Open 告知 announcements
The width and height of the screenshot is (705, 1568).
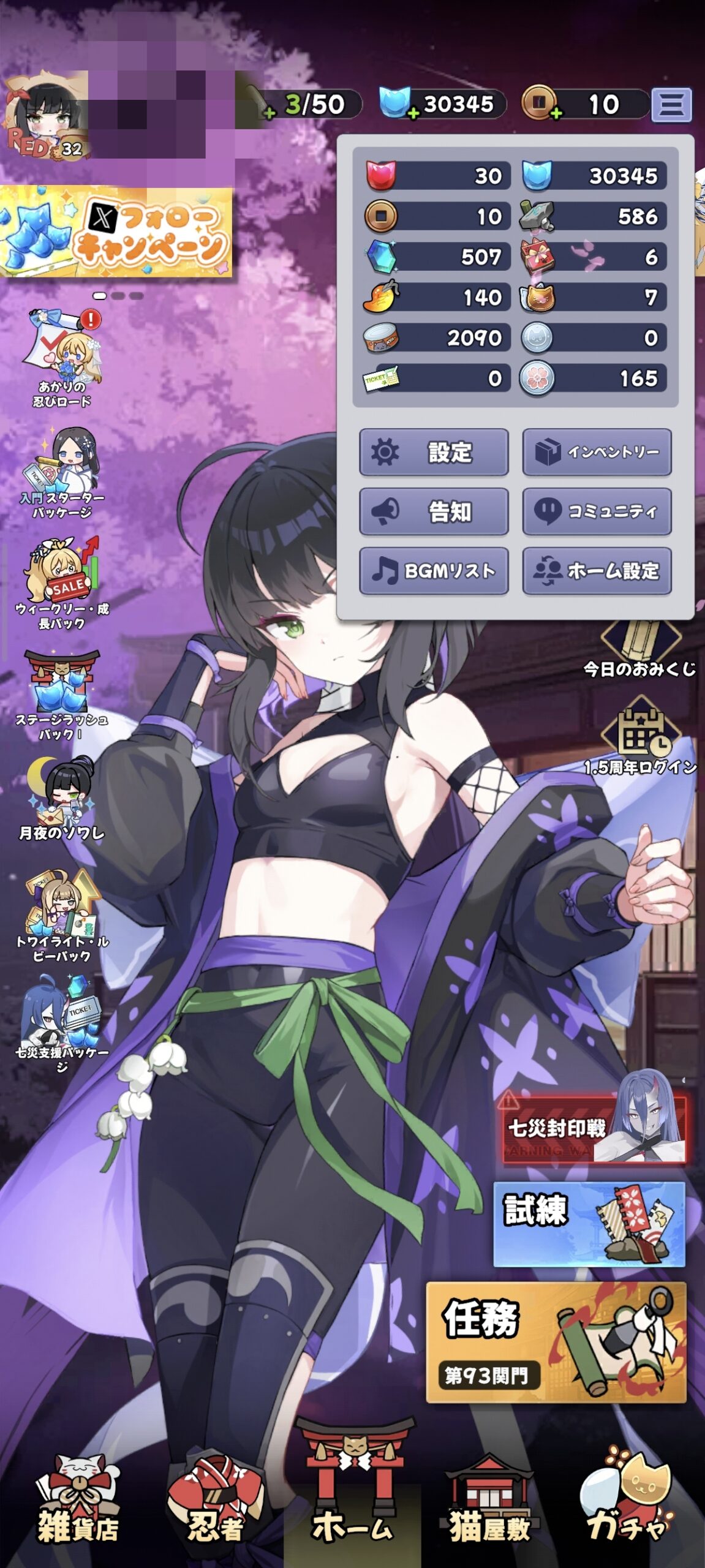pos(434,511)
